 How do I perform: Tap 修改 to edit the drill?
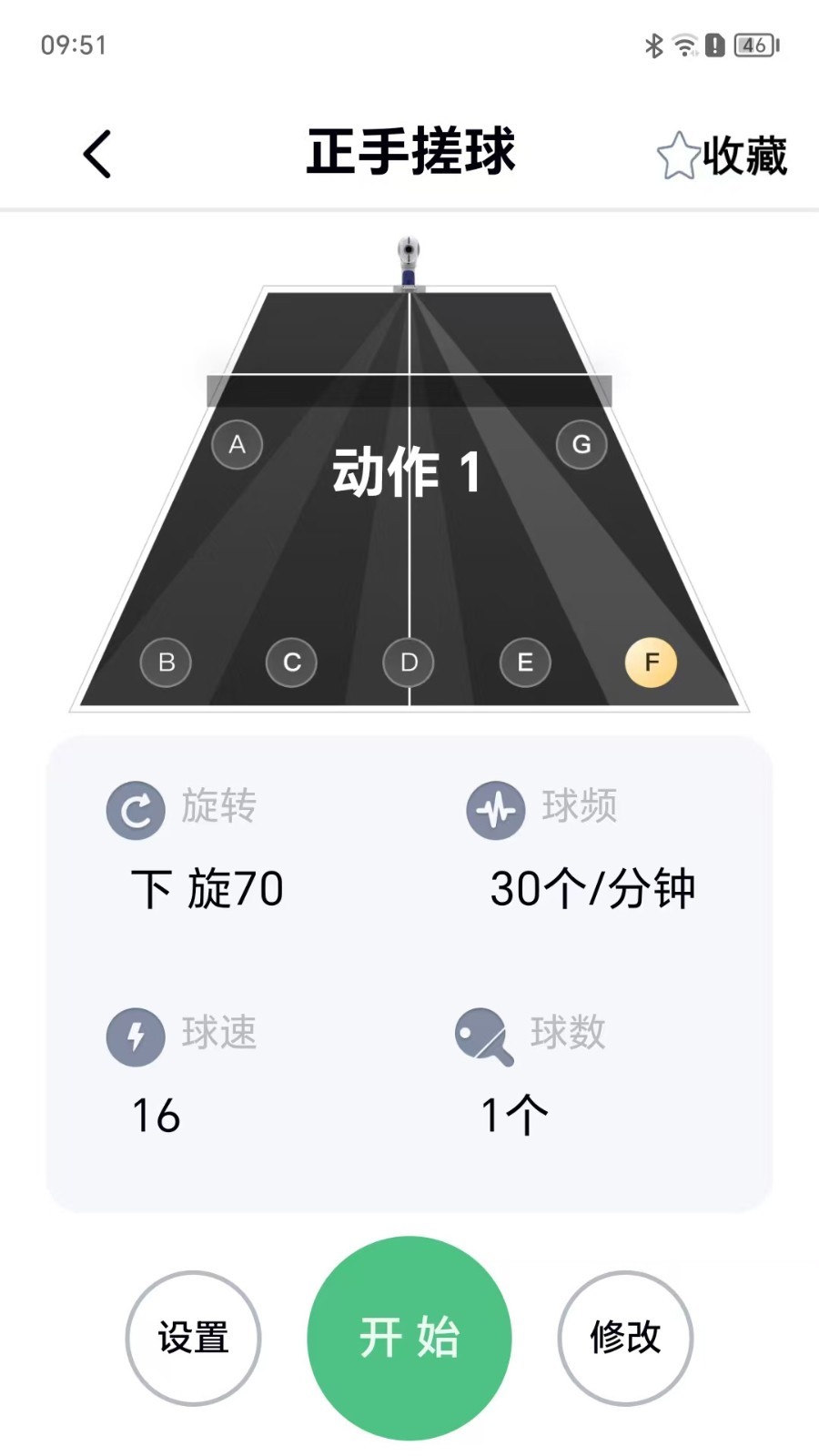coord(625,1338)
